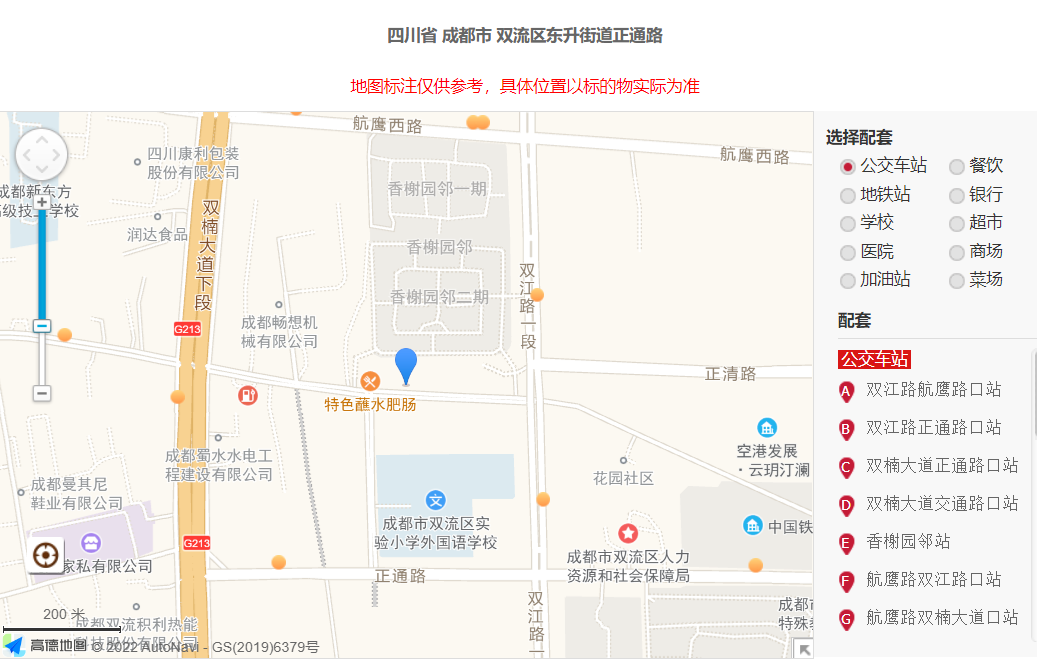Select the 地铁站 radio option
The image size is (1037, 660).
click(848, 196)
